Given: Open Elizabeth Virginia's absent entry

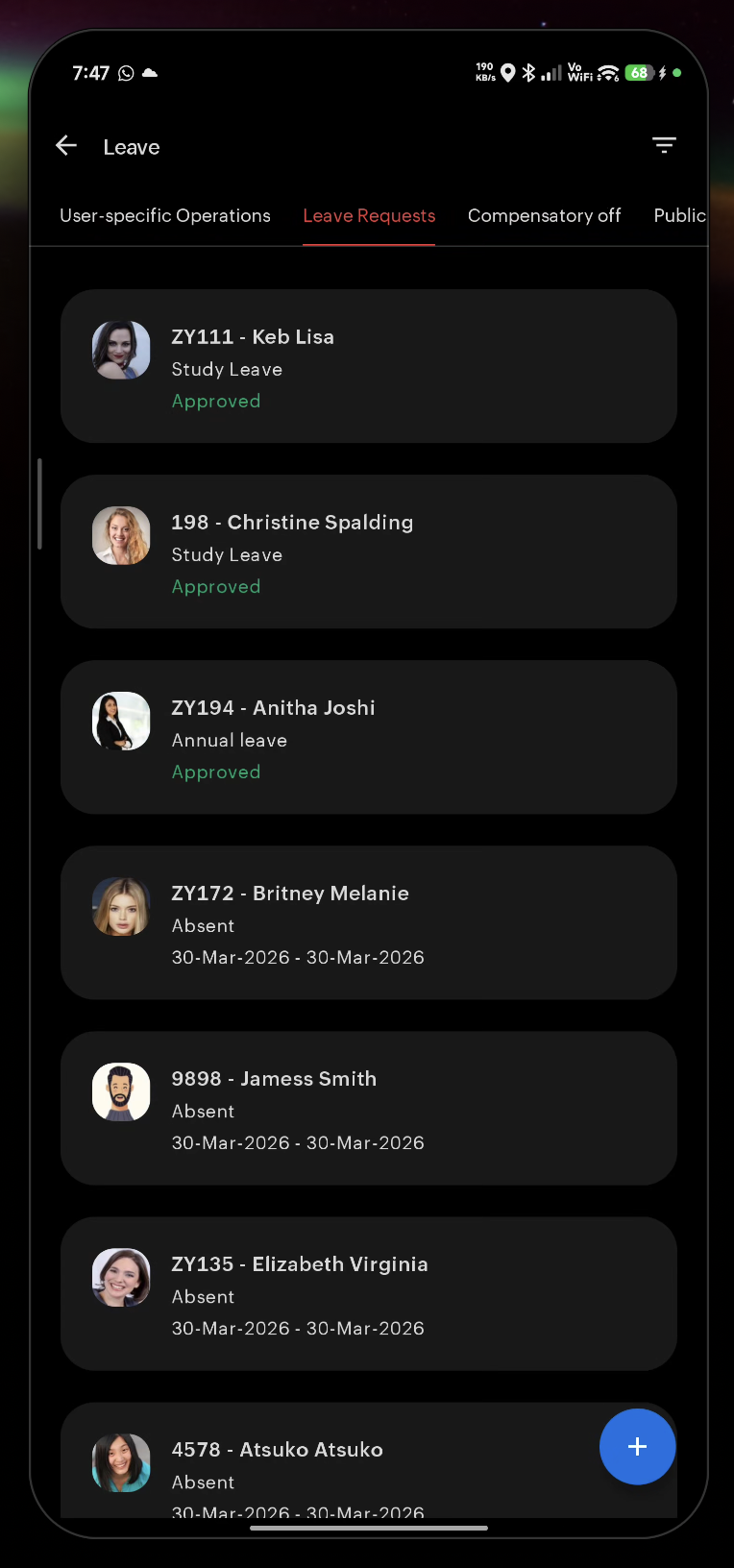Looking at the screenshot, I should click(x=369, y=1293).
